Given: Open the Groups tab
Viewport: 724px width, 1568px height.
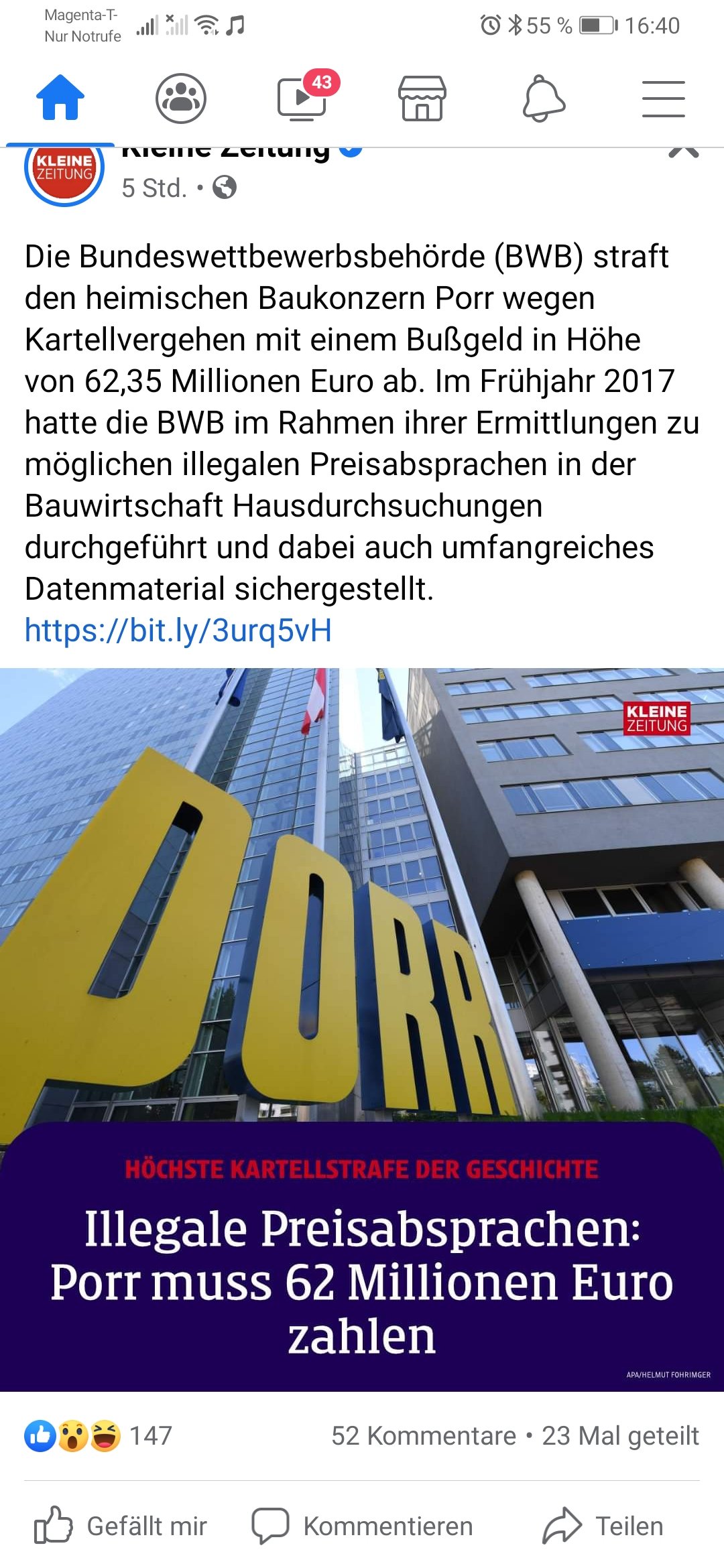Looking at the screenshot, I should tap(181, 98).
